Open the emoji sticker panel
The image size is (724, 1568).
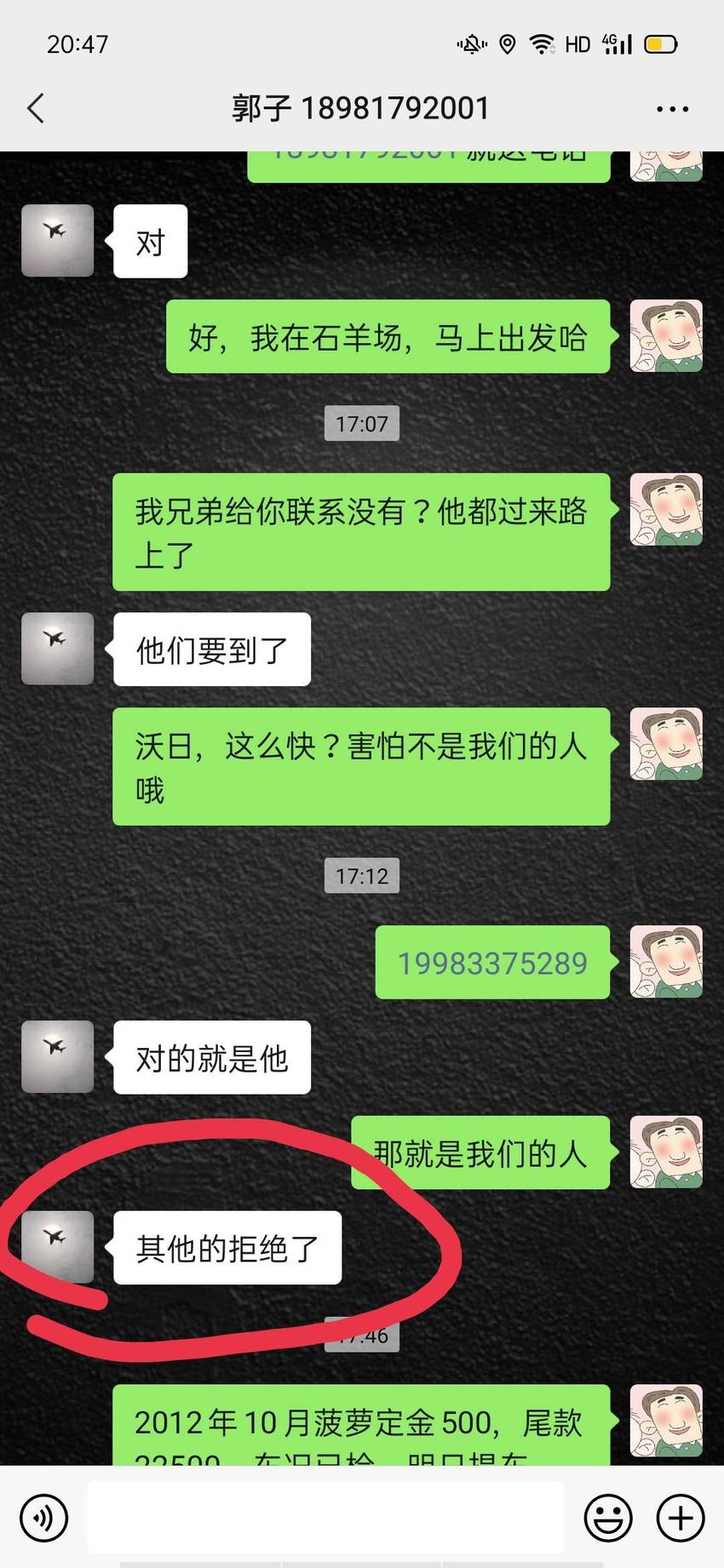[x=608, y=1517]
